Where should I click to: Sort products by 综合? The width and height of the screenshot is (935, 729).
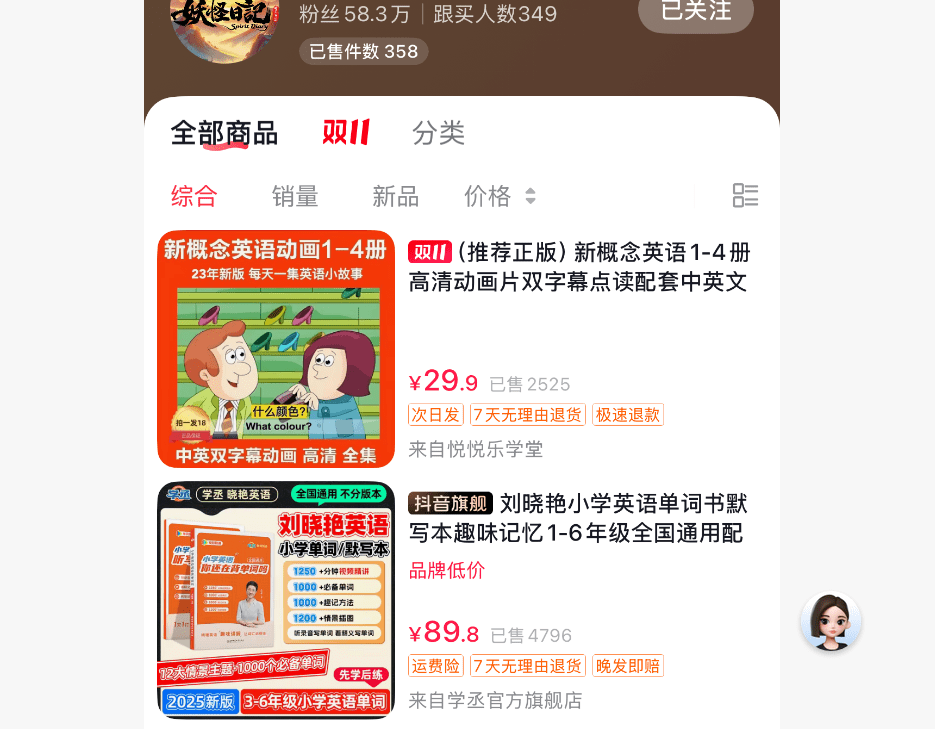[194, 196]
